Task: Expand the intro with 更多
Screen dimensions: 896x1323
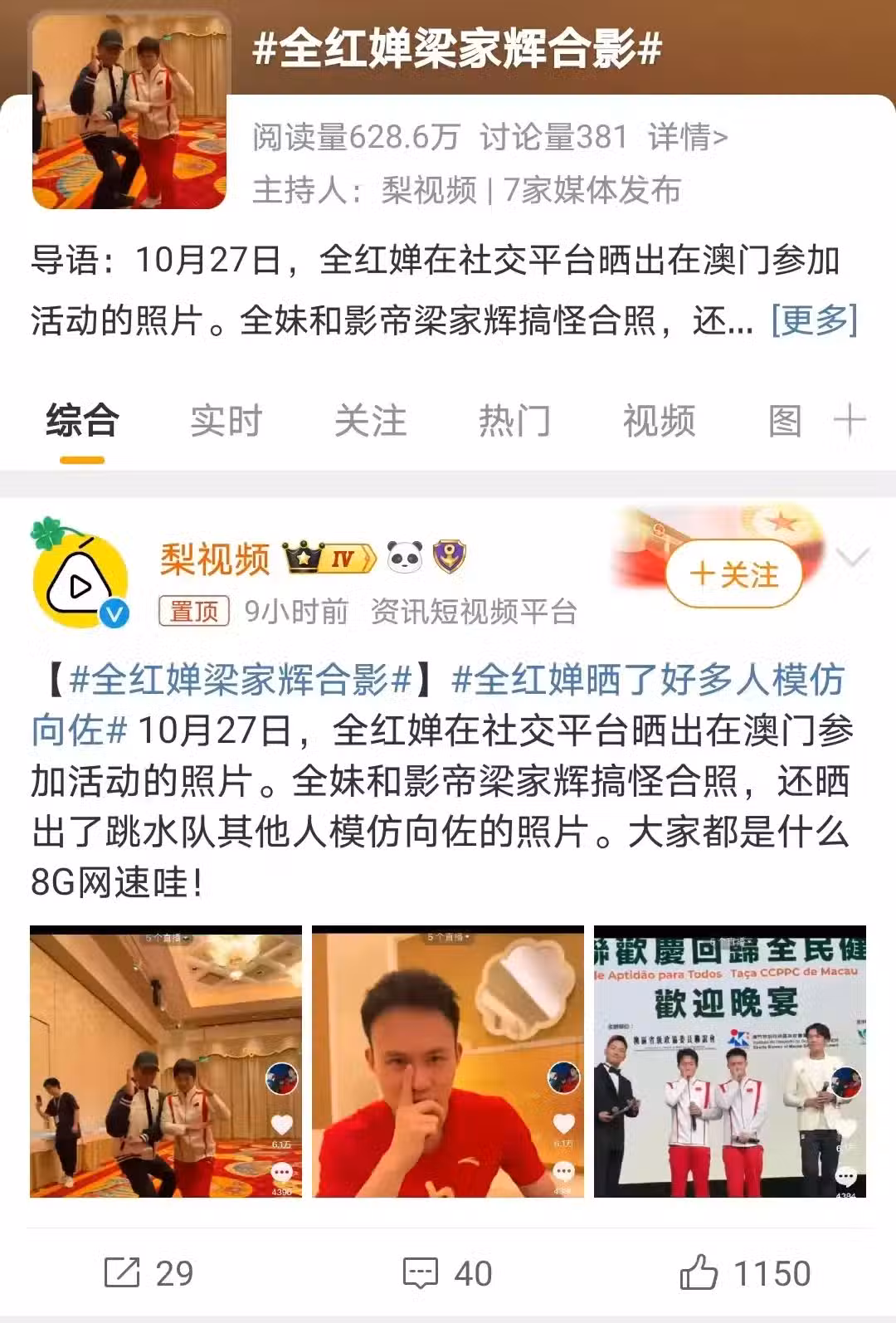Action: pyautogui.click(x=814, y=320)
